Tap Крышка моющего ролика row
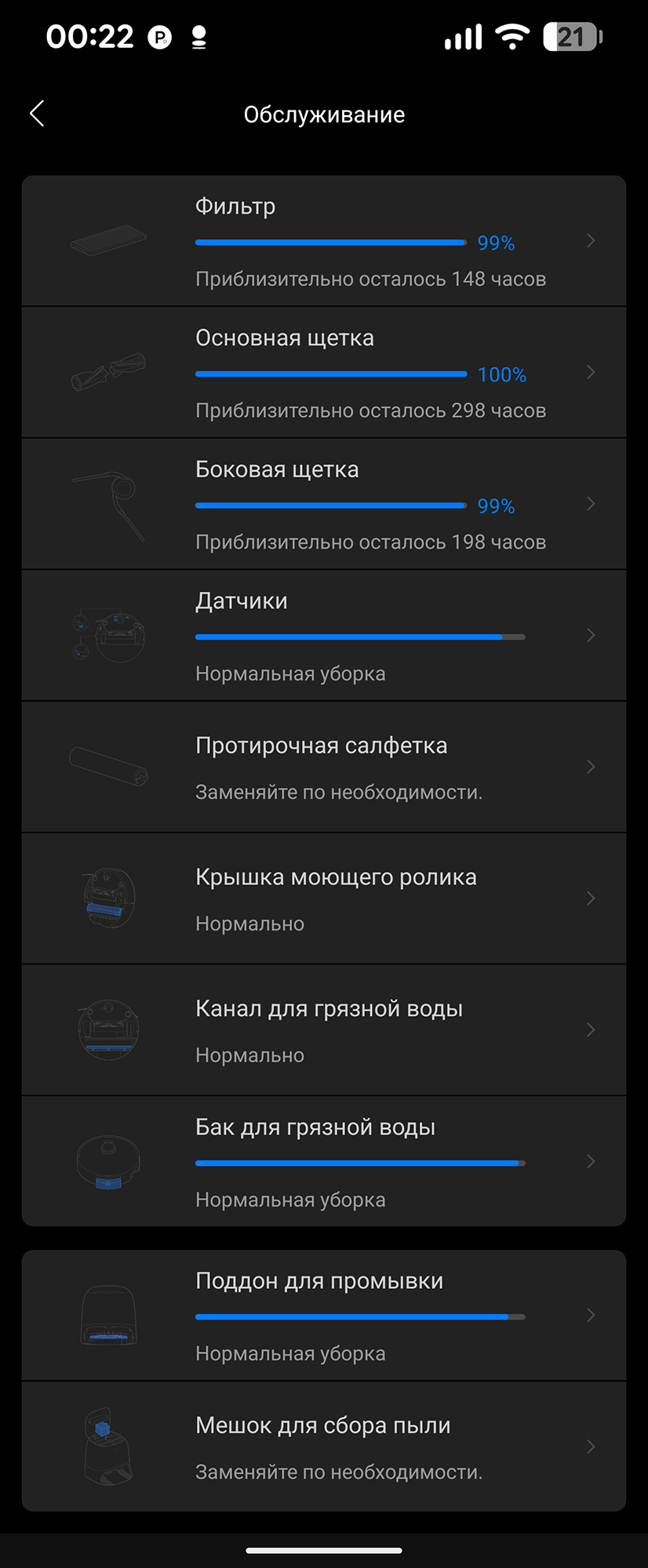 pos(324,898)
